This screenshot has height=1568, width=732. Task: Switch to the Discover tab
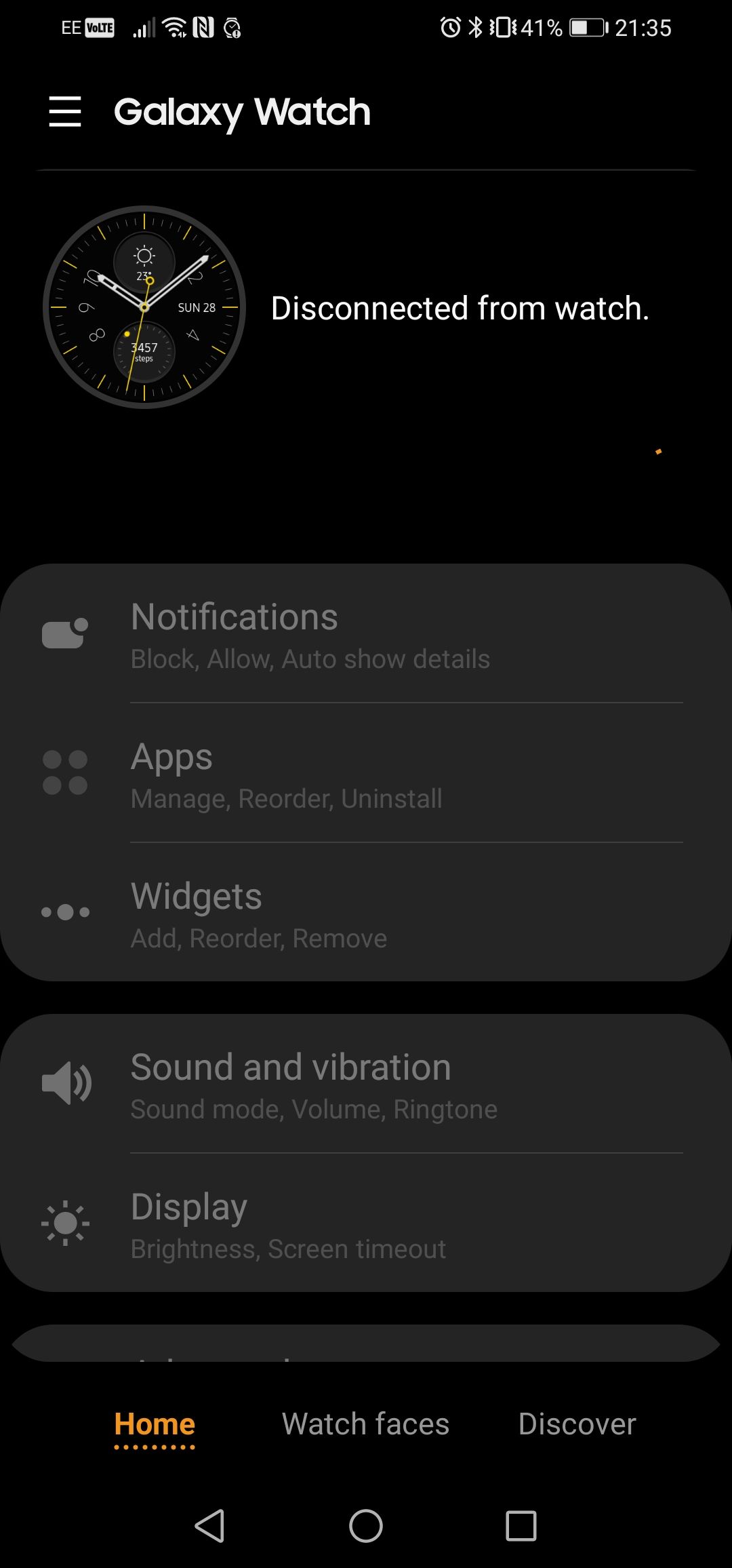click(577, 1424)
